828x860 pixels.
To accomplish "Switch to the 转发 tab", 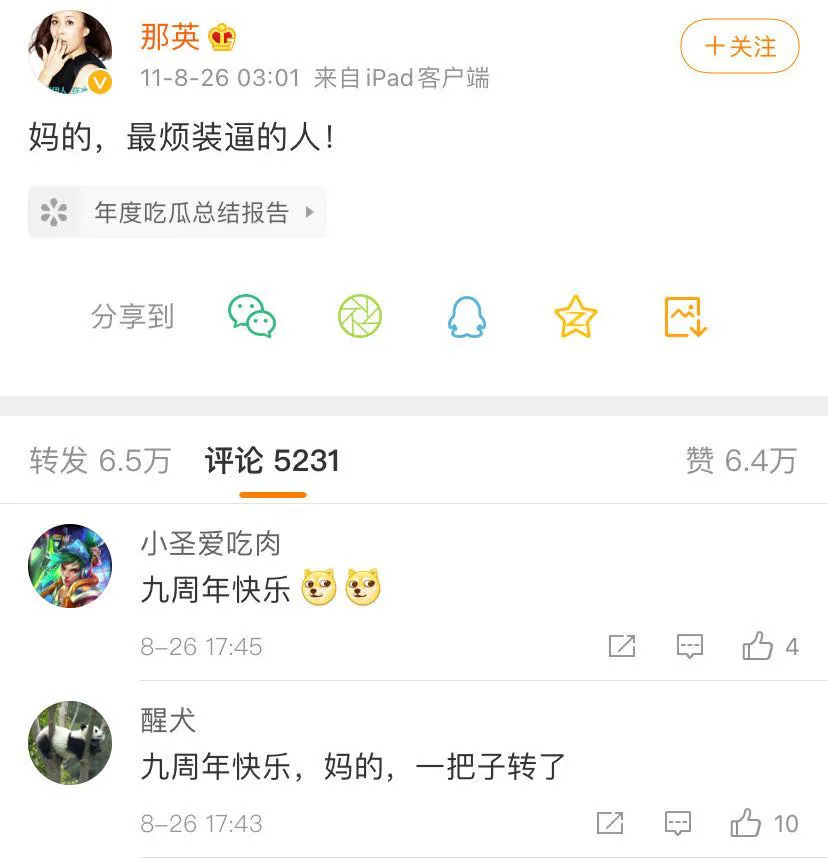I will click(x=100, y=461).
